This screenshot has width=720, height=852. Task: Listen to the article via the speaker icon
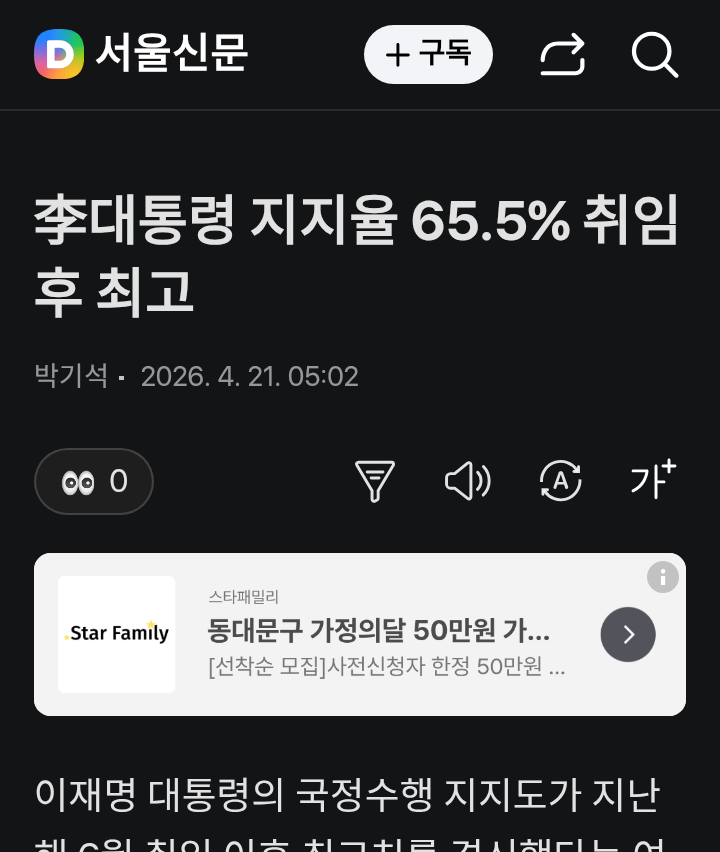(467, 481)
